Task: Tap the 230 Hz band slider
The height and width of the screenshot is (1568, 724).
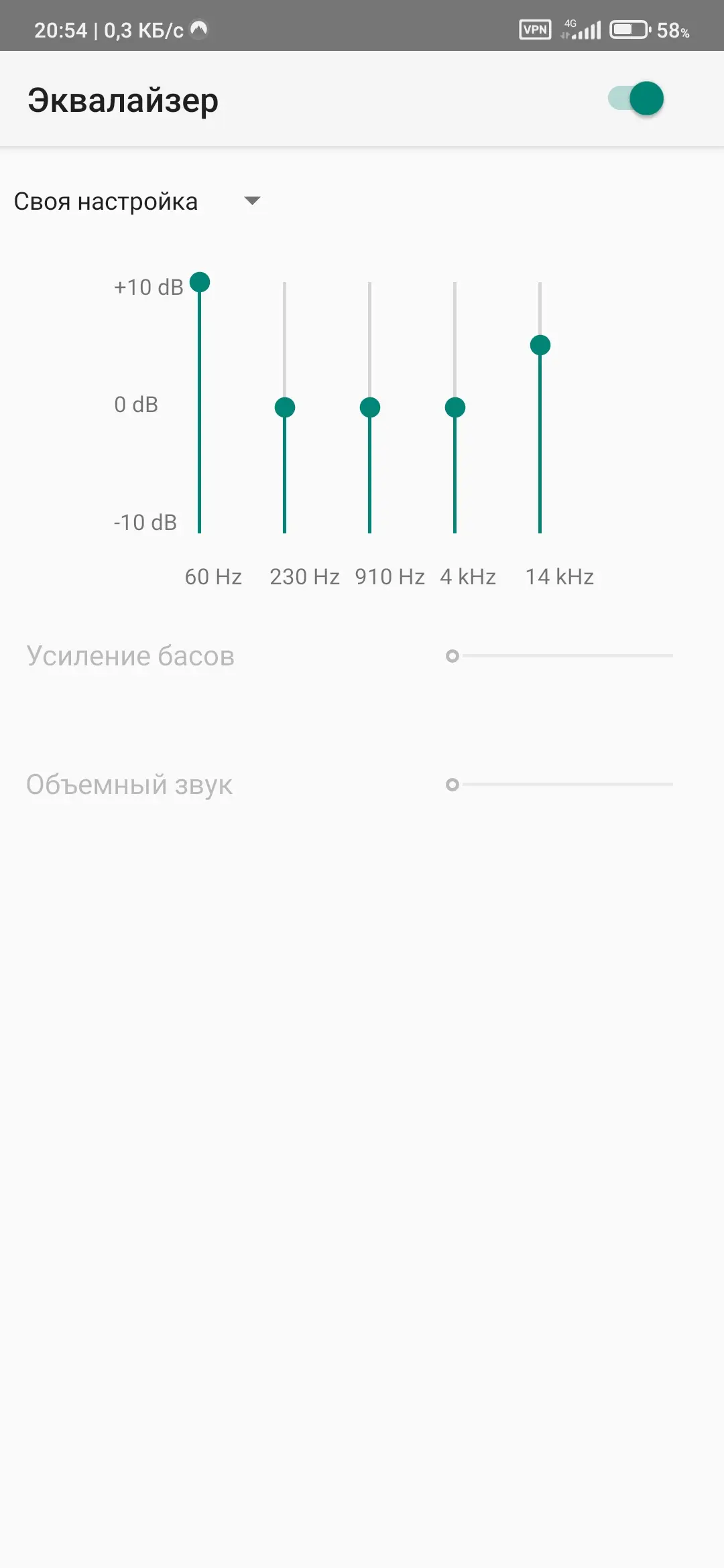Action: pyautogui.click(x=285, y=407)
